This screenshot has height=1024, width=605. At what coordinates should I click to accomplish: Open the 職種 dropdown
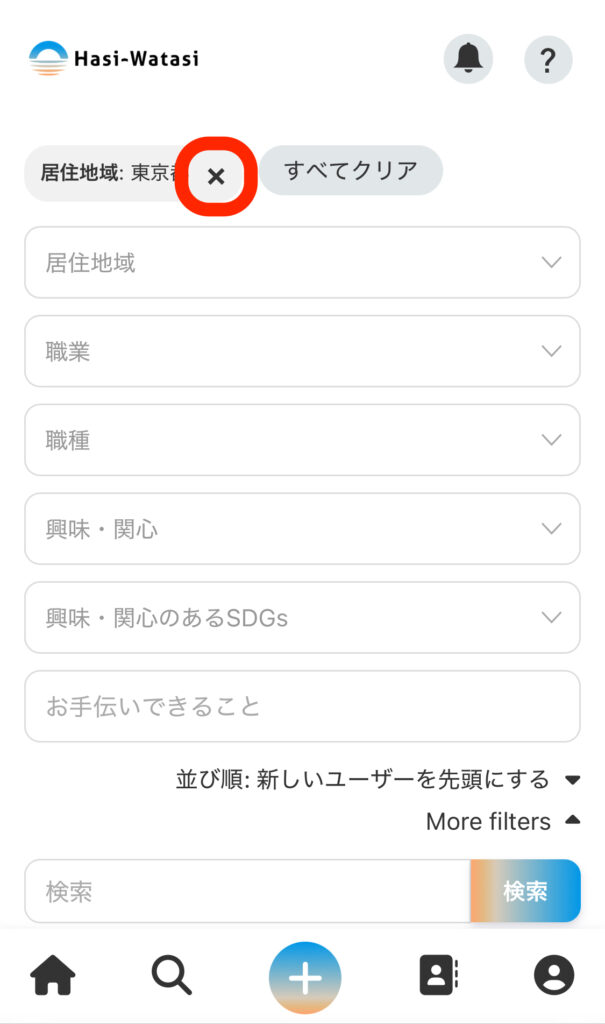point(302,440)
